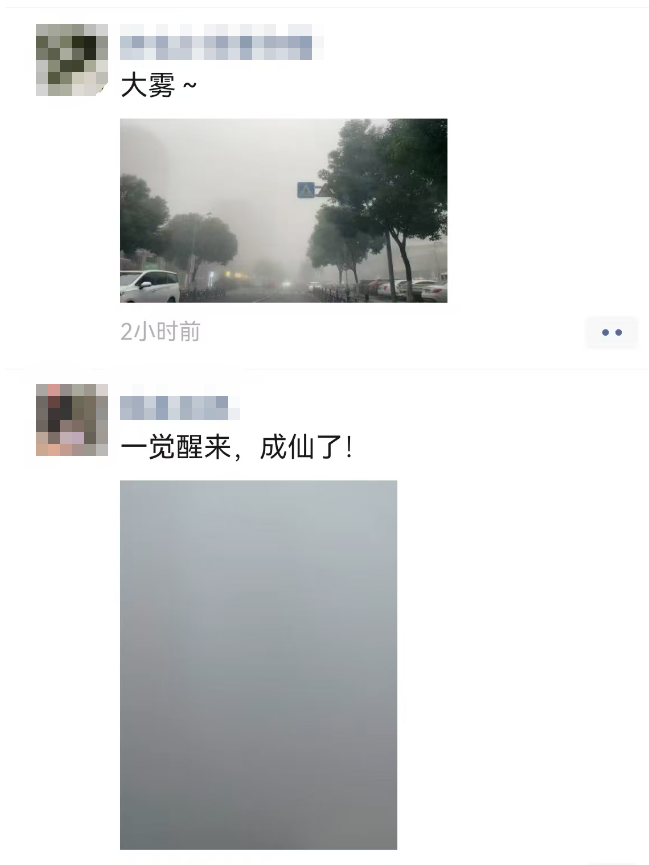View the foggy street photo in 大雾 post
The image size is (649, 865).
[x=283, y=210]
